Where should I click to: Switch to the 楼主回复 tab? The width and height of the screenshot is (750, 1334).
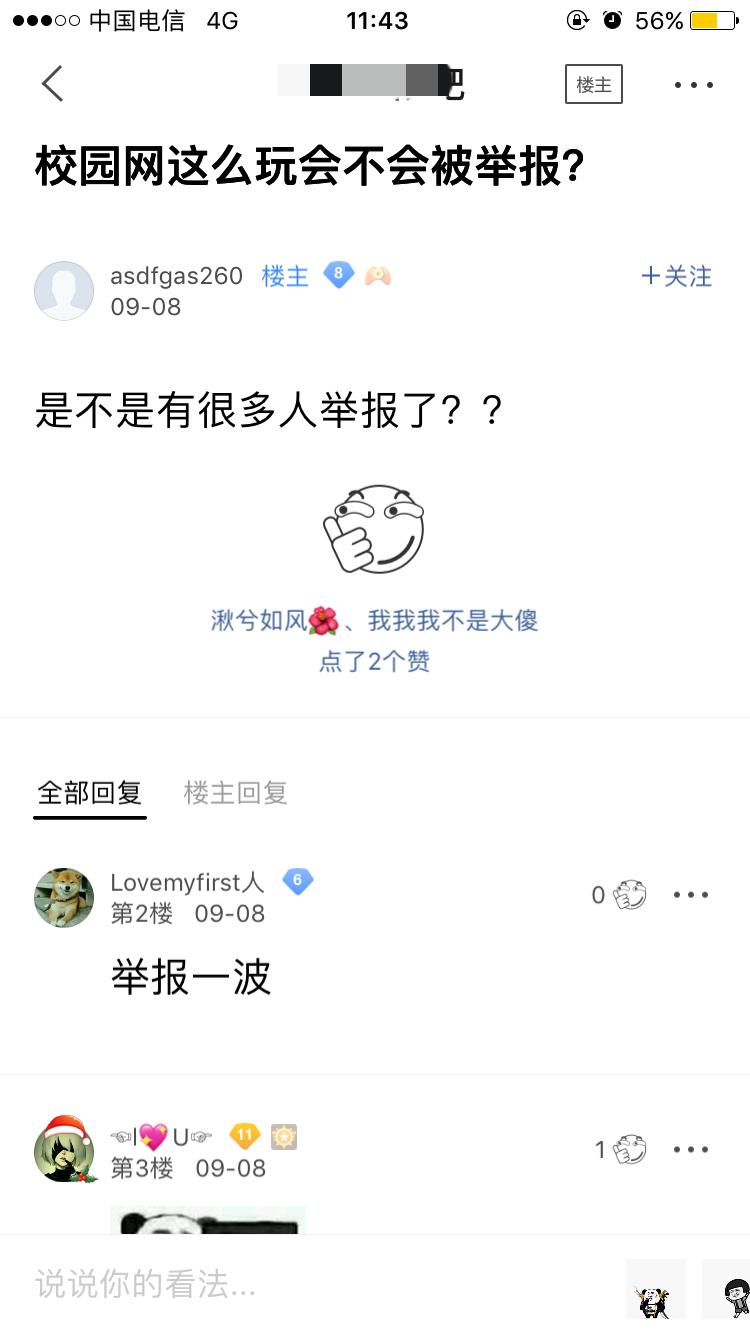(x=235, y=792)
